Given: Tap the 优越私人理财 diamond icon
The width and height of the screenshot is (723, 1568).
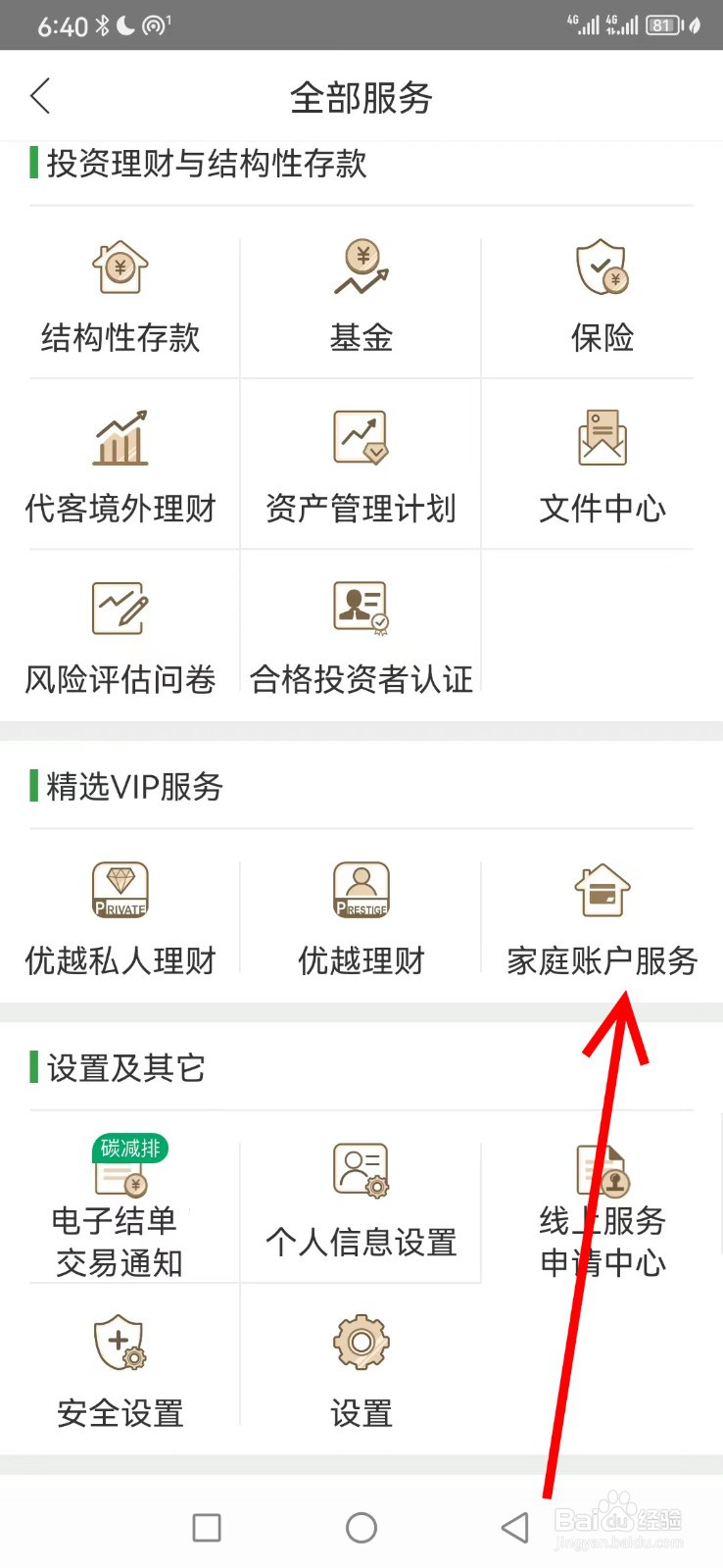Looking at the screenshot, I should tap(120, 890).
